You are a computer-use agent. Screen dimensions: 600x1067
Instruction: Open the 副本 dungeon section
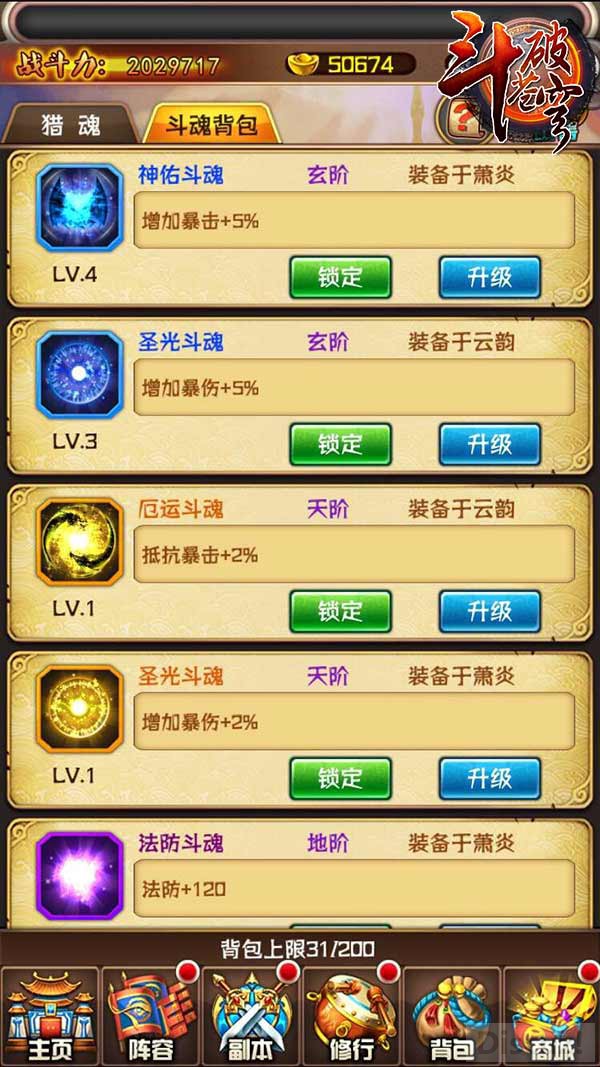pyautogui.click(x=250, y=1015)
